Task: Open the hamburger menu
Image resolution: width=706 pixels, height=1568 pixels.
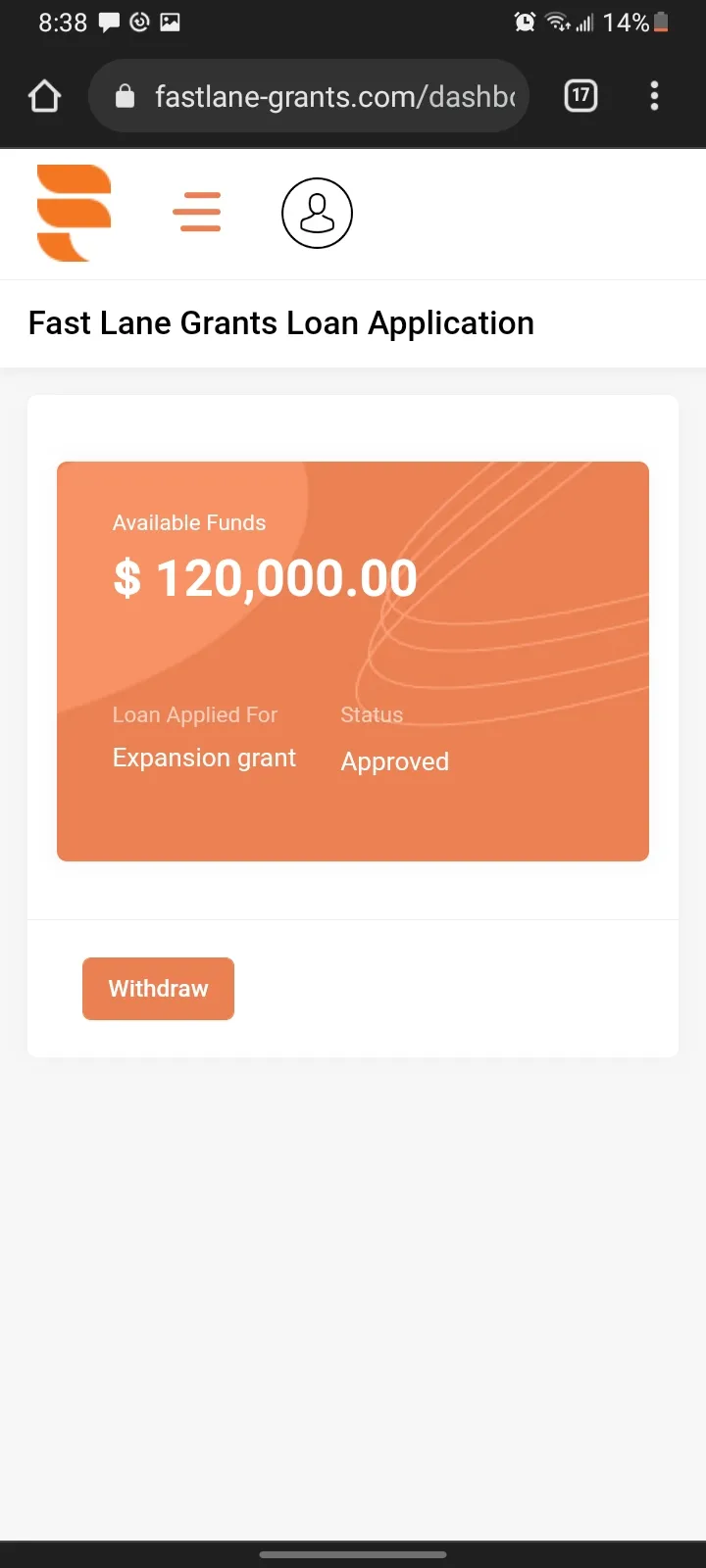Action: click(x=197, y=212)
